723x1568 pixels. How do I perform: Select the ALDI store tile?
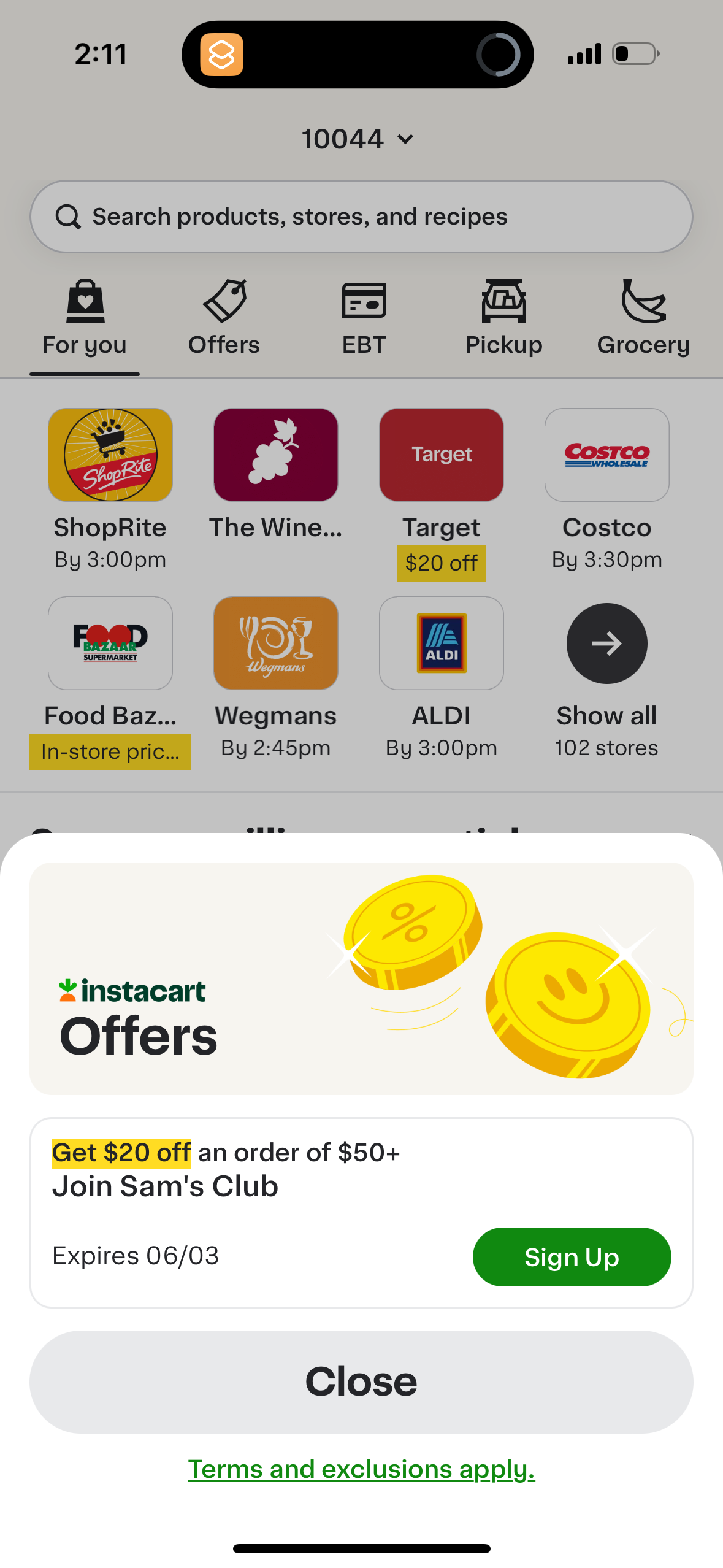point(441,643)
